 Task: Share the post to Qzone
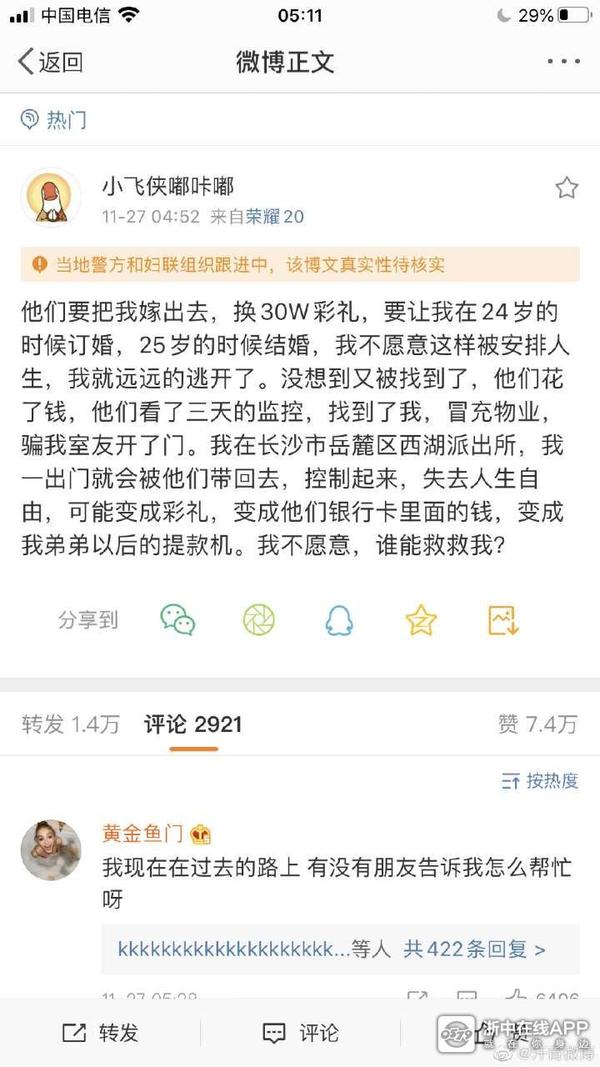pos(421,620)
